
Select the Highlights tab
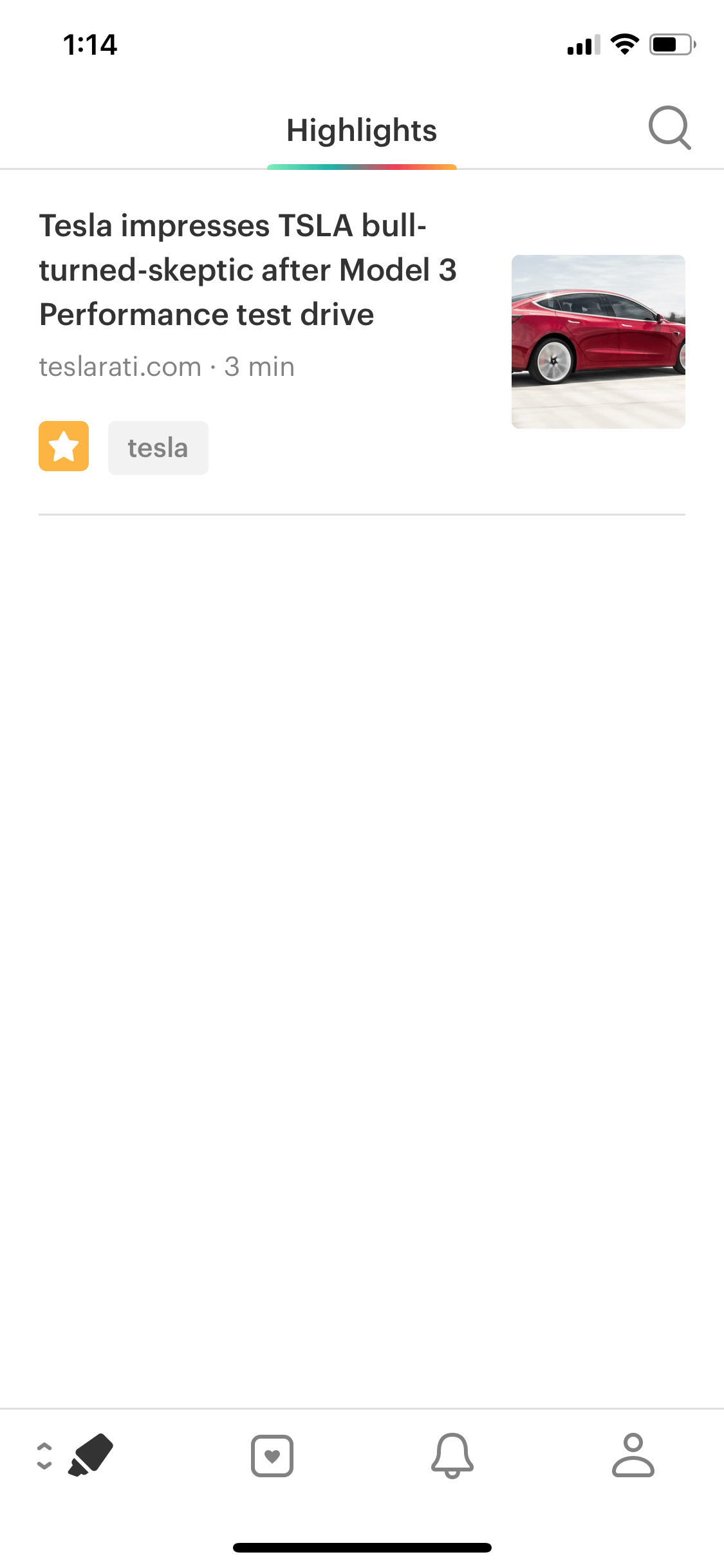[362, 131]
